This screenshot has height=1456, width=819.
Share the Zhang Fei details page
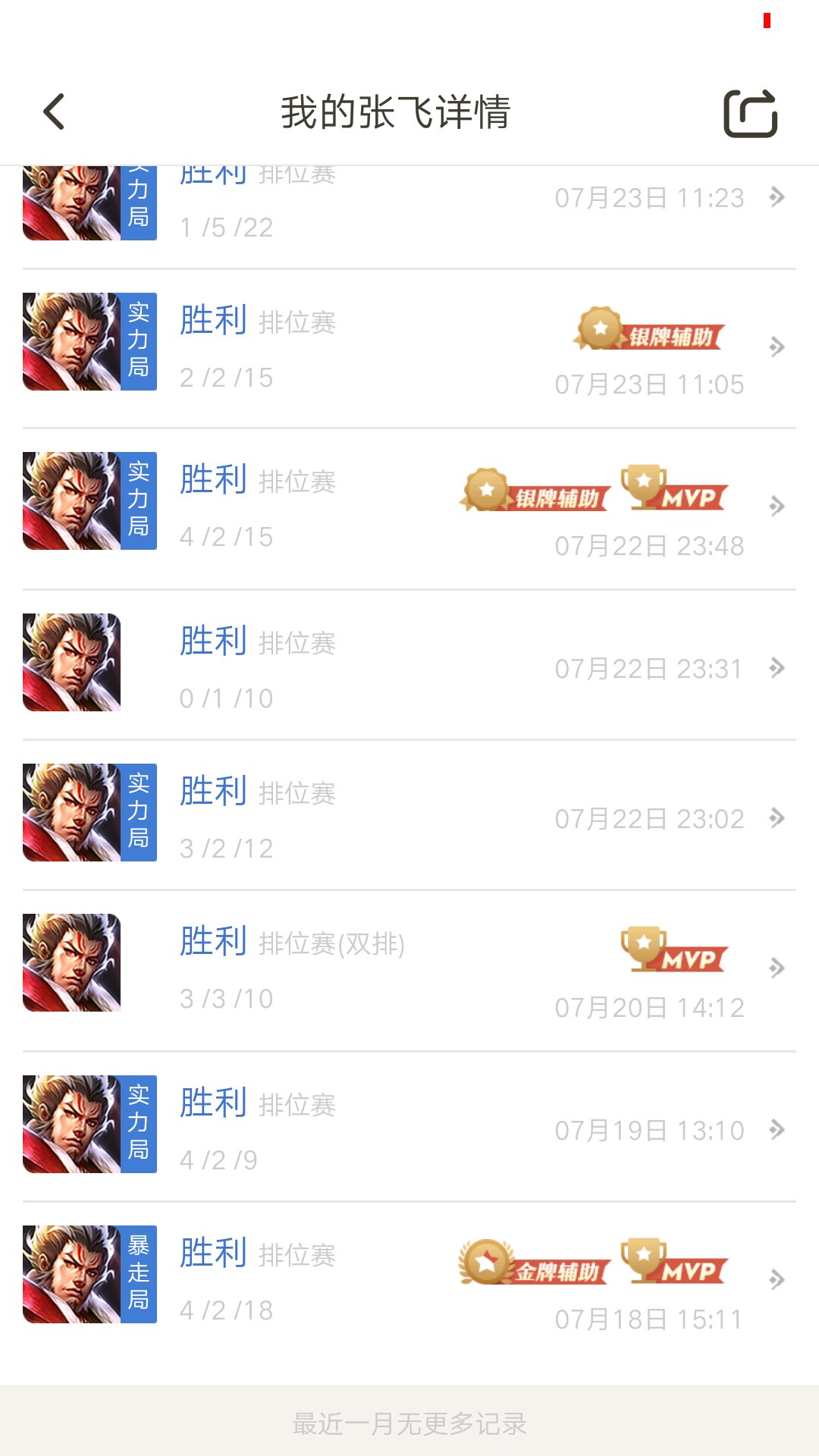(750, 114)
